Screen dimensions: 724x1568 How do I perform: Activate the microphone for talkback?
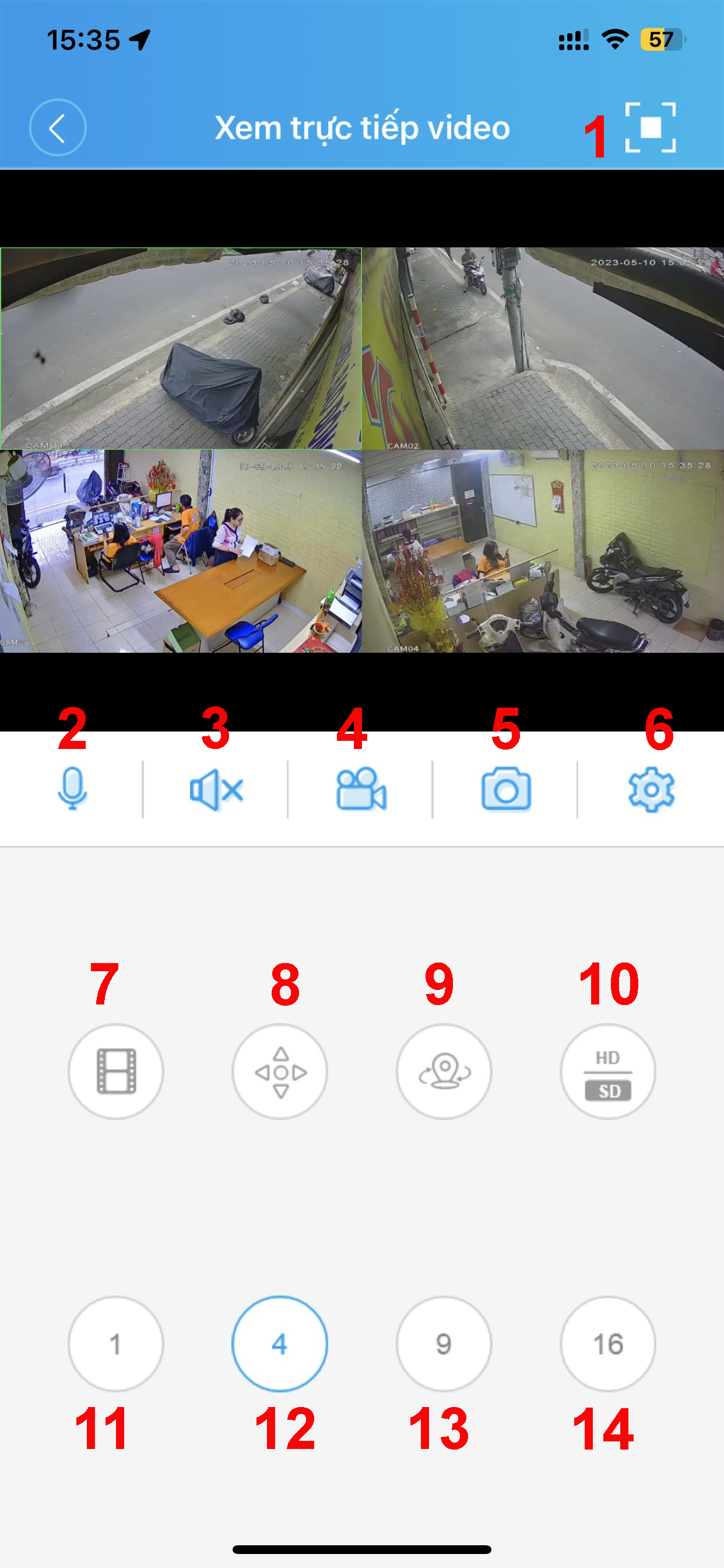click(x=72, y=789)
